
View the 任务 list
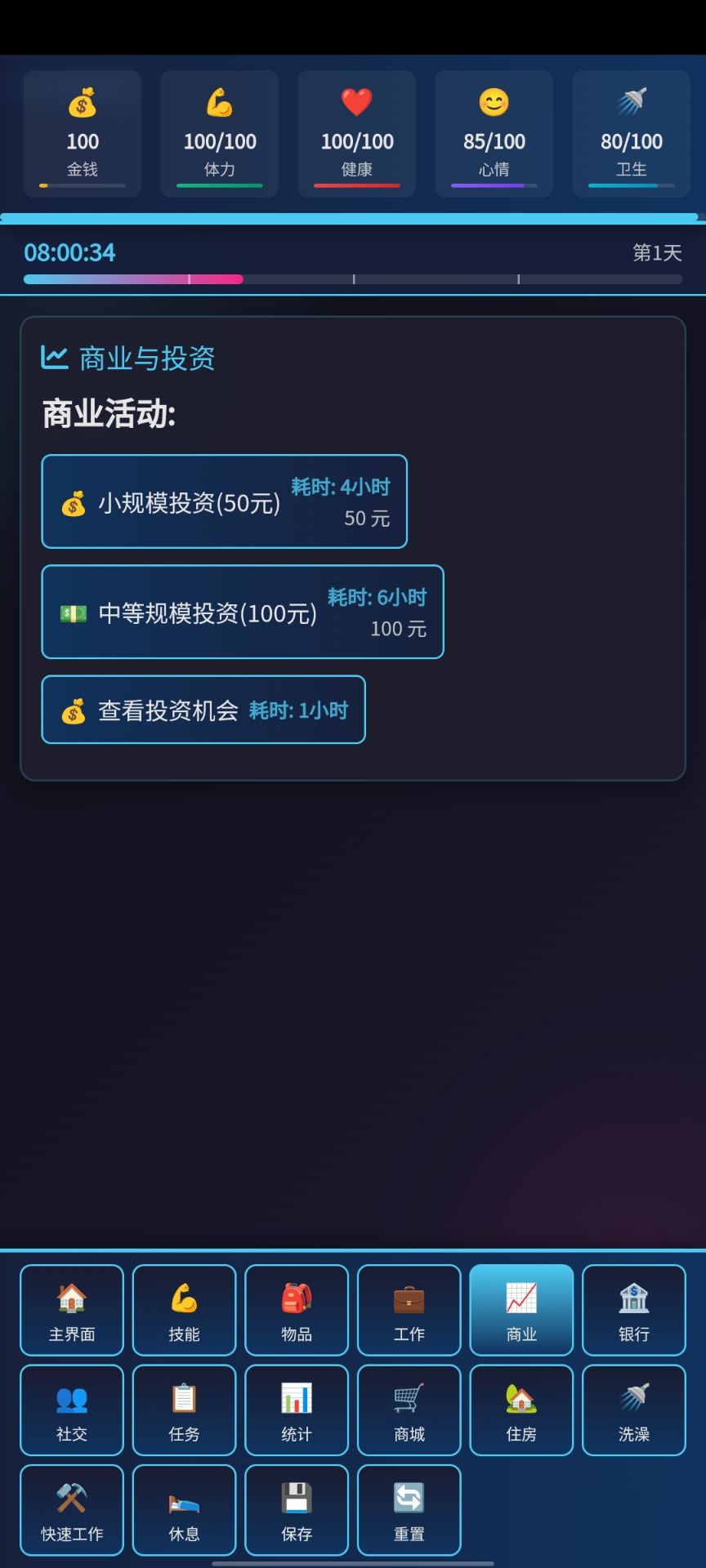click(184, 1410)
